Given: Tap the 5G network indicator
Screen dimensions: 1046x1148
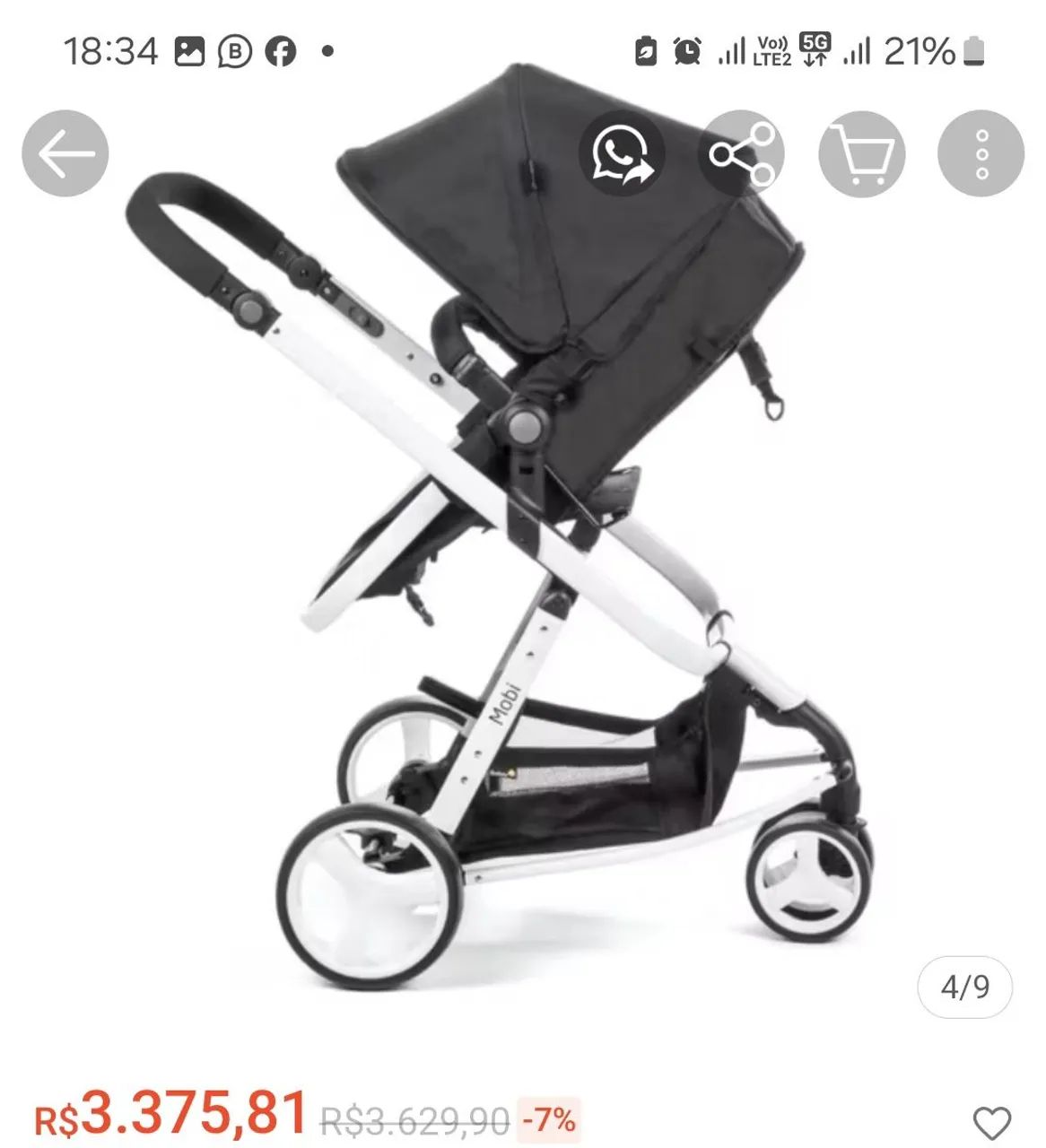Looking at the screenshot, I should pos(815,49).
